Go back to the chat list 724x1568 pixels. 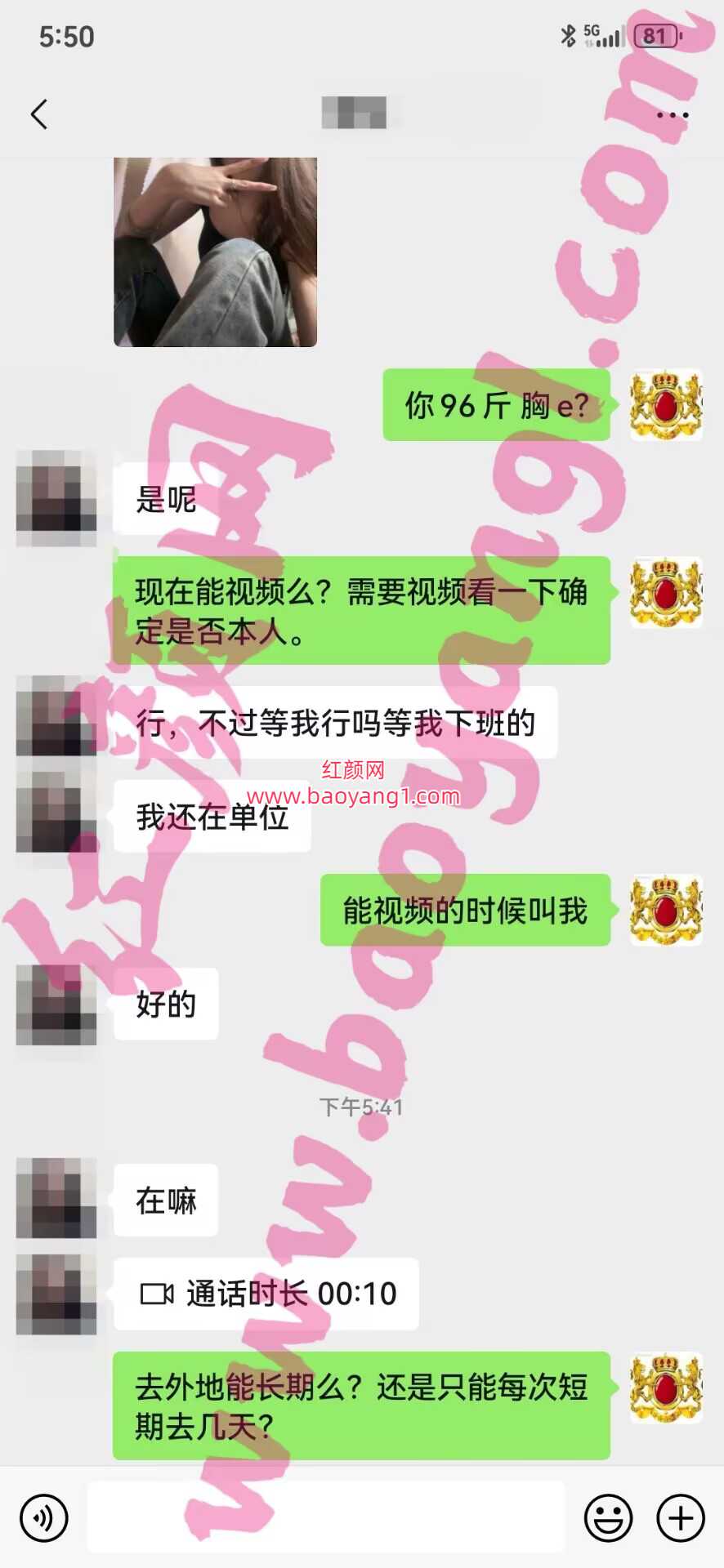39,114
